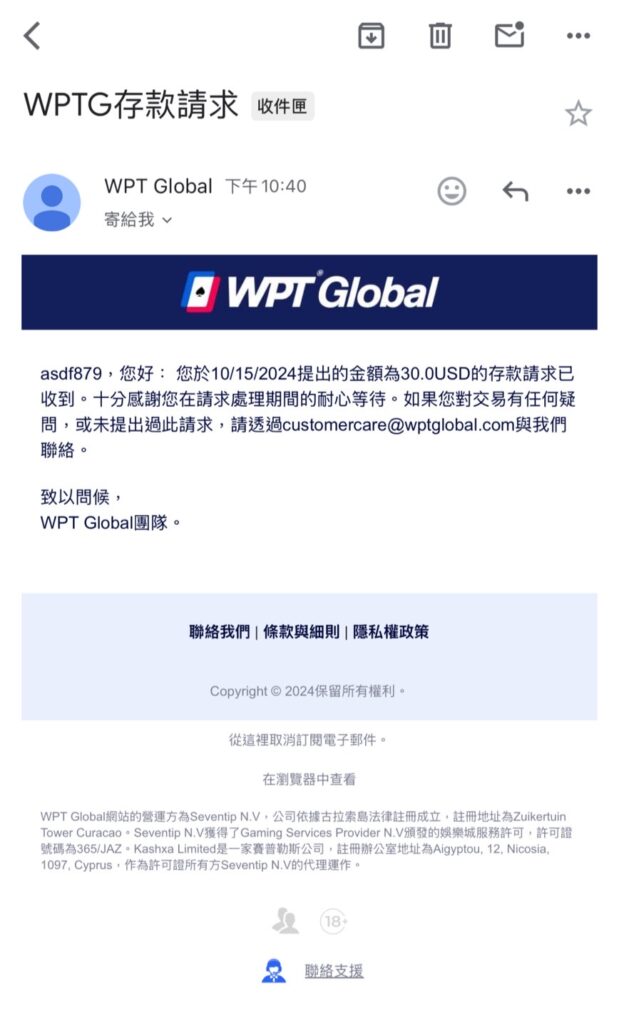The height and width of the screenshot is (1024, 619).
Task: Open the 隱私權政策 link
Action: (390, 632)
